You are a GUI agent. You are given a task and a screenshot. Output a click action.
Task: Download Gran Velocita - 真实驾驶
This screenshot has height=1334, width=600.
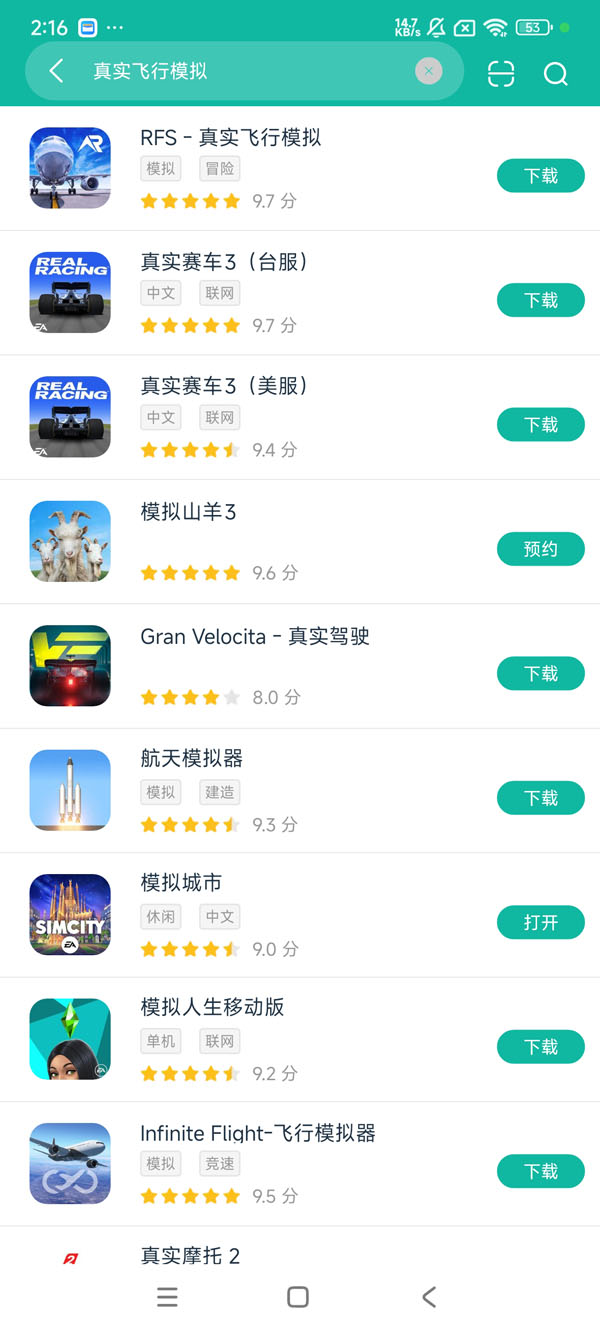coord(540,674)
